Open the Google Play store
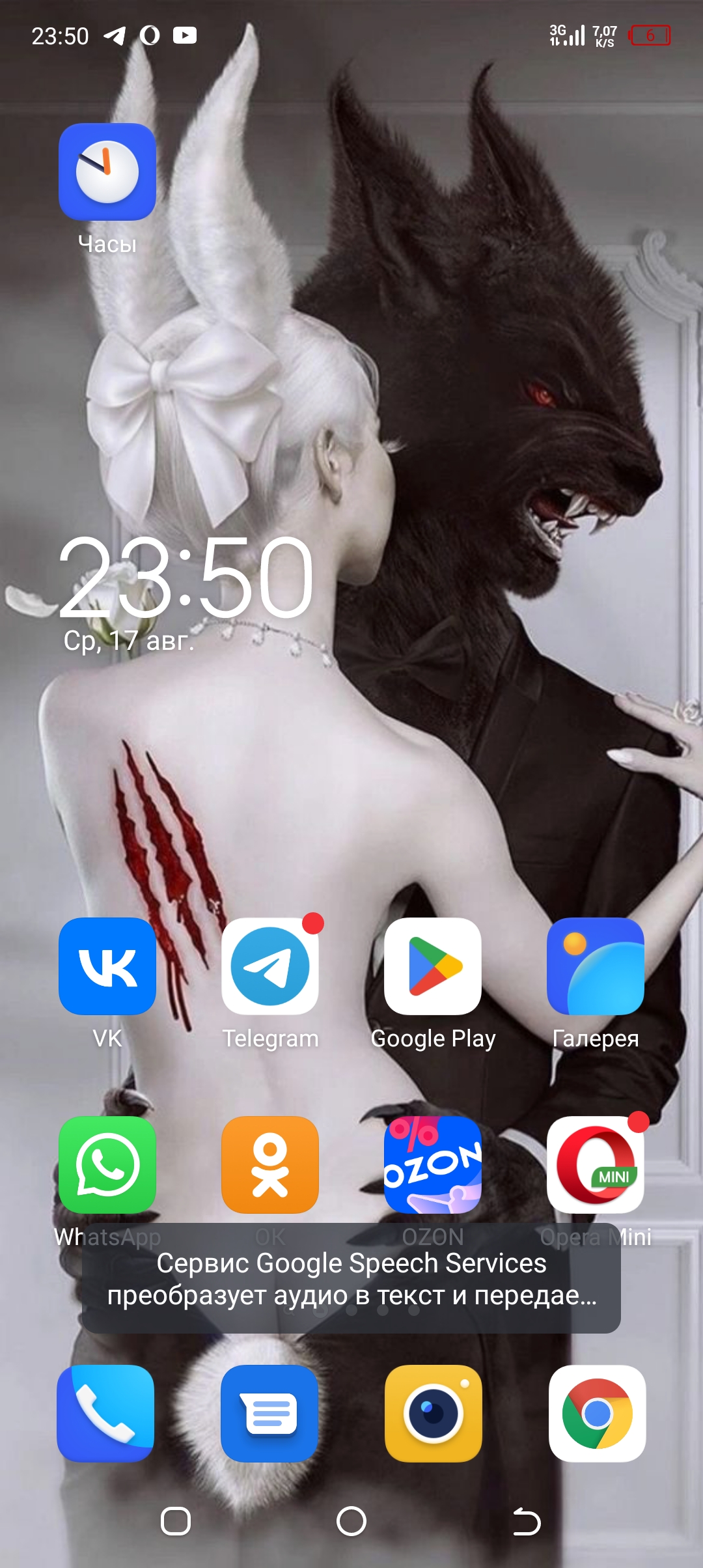 tap(433, 966)
